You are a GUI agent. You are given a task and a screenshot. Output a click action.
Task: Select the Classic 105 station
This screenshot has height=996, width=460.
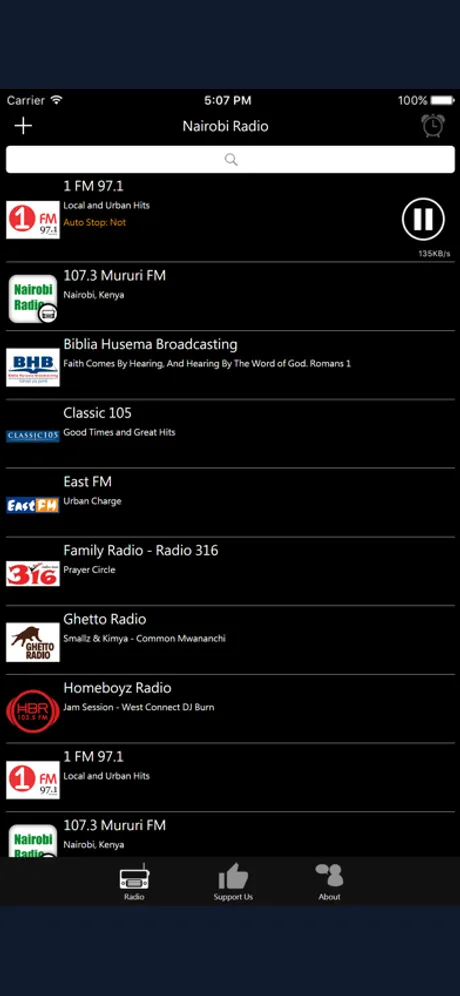click(230, 434)
